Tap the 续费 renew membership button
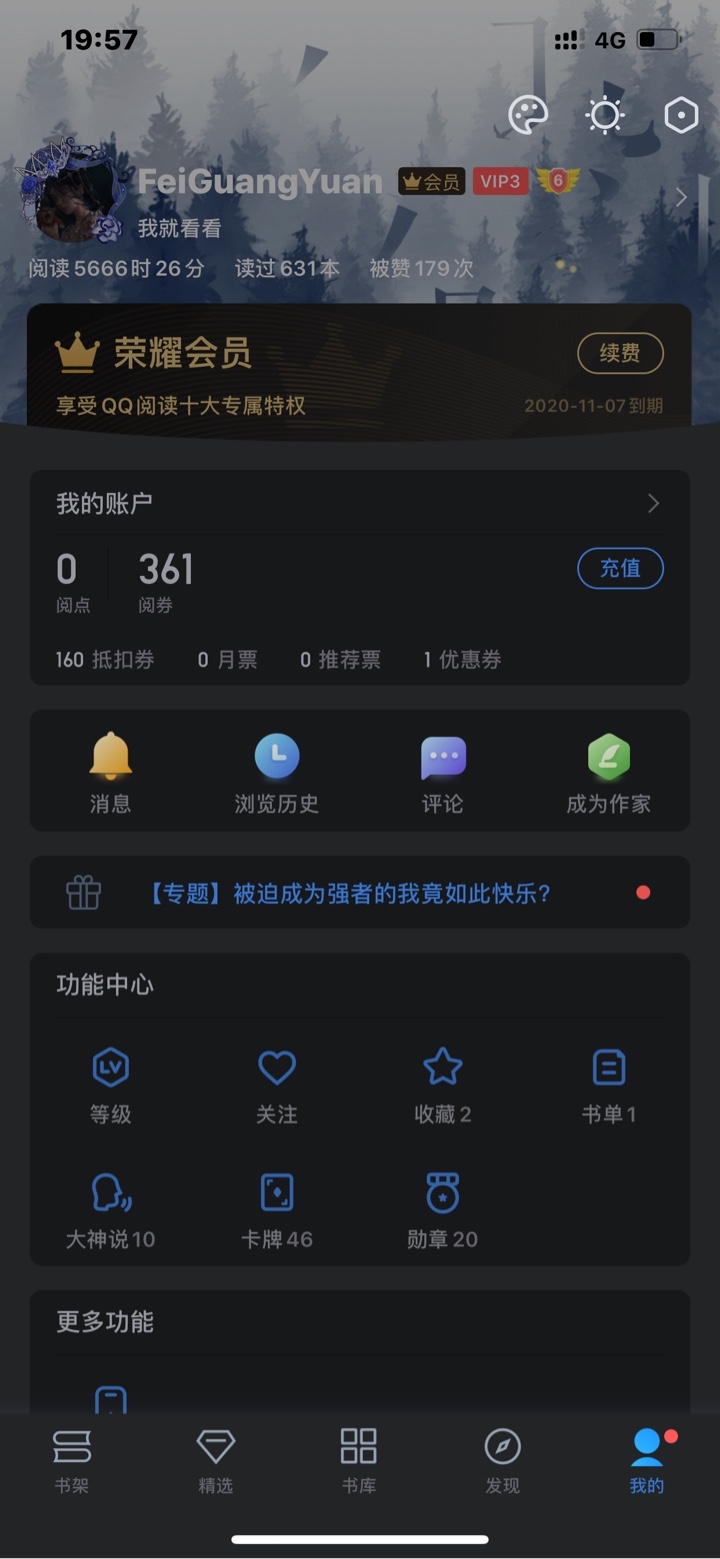 coord(620,354)
